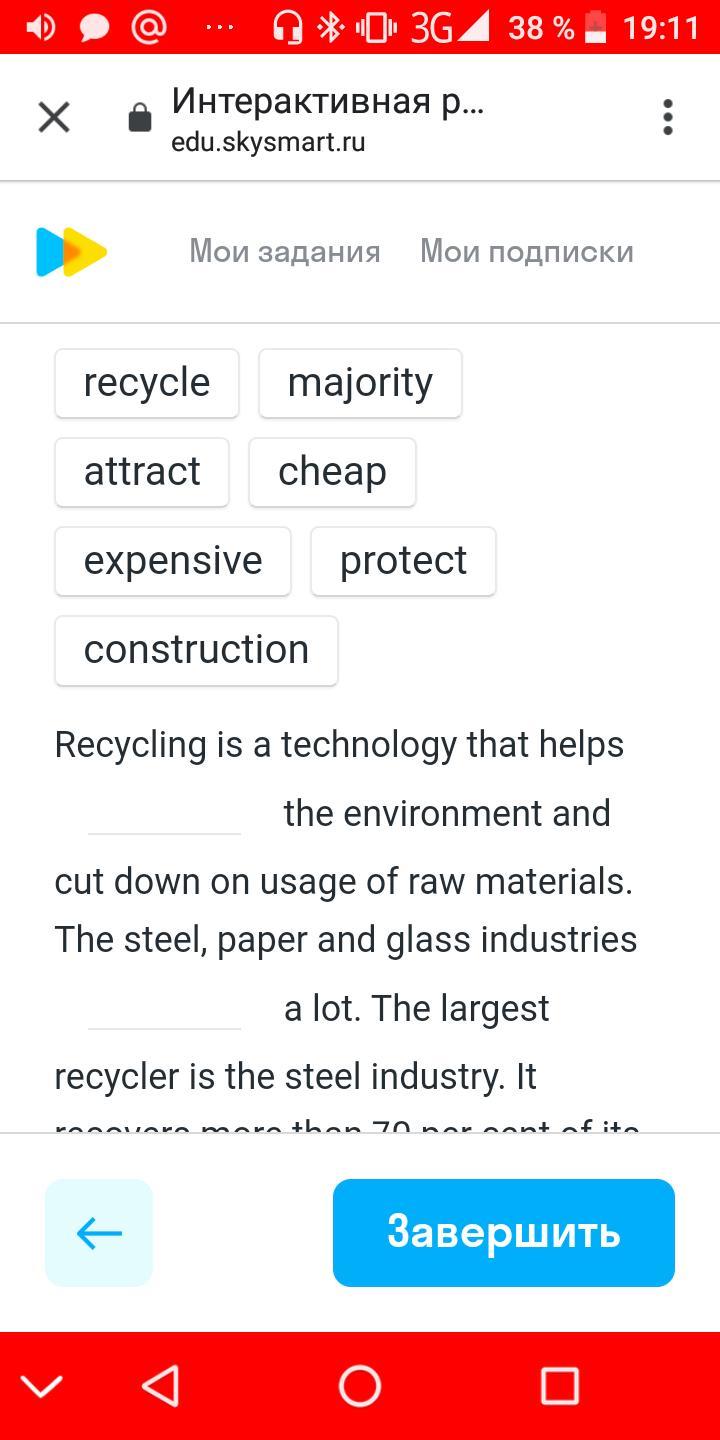Choose the 'cheap' word chip

pyautogui.click(x=332, y=472)
